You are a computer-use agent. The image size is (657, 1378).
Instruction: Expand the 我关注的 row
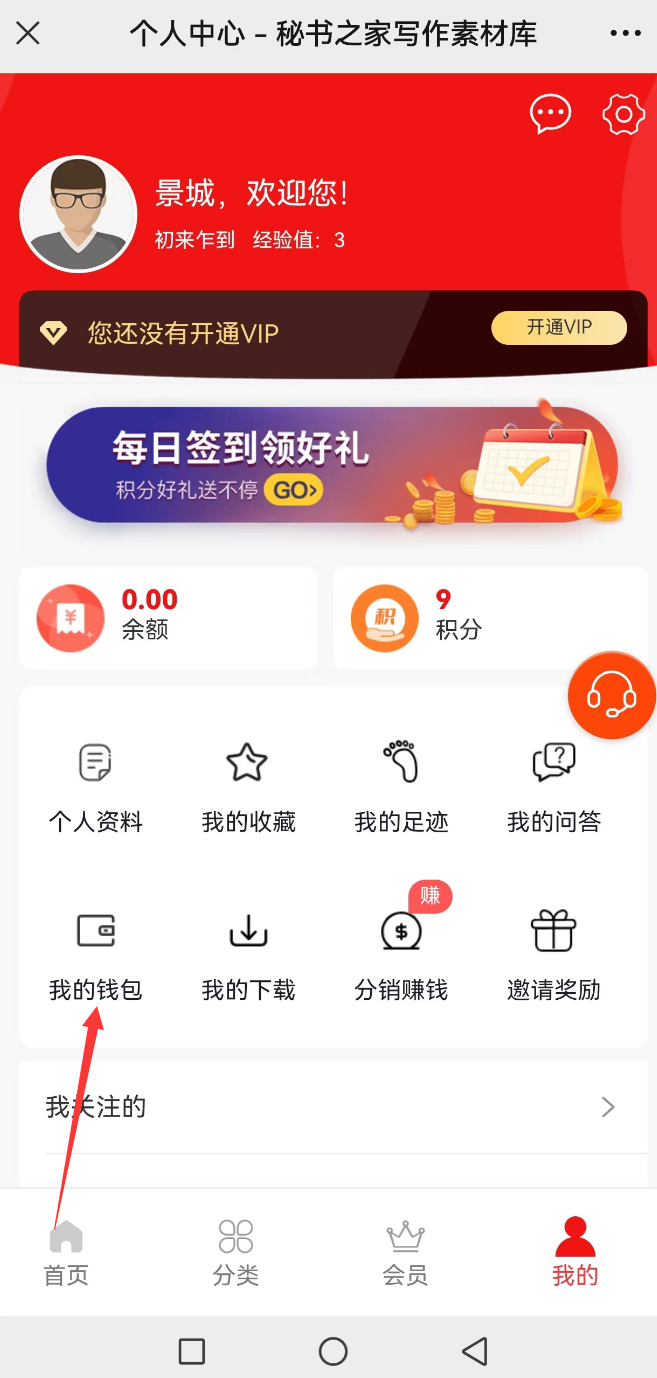click(x=332, y=1107)
